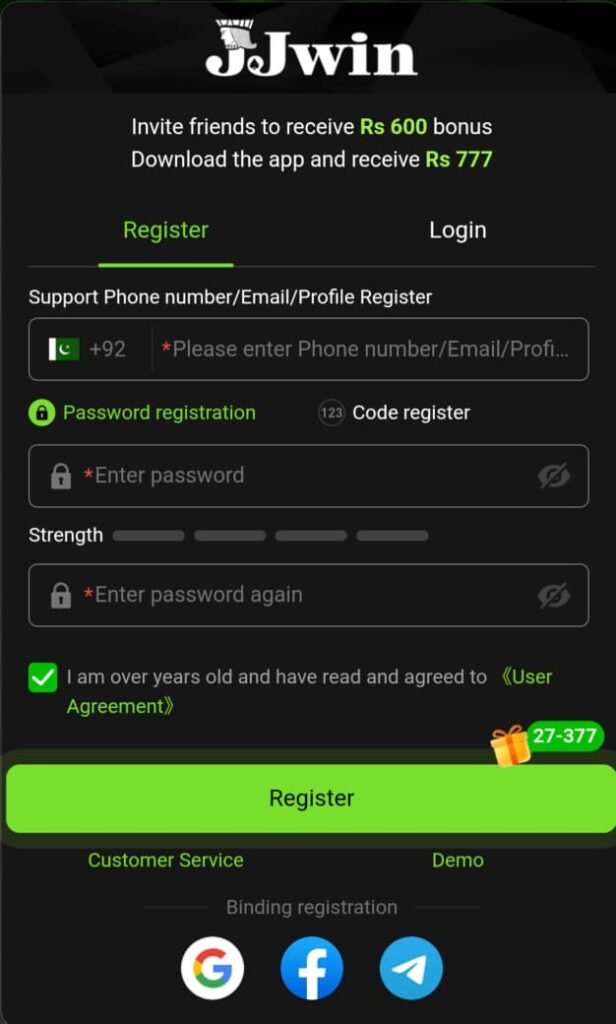This screenshot has width=616, height=1024.
Task: Focus the Phone number/Email/Profile field
Action: [370, 349]
